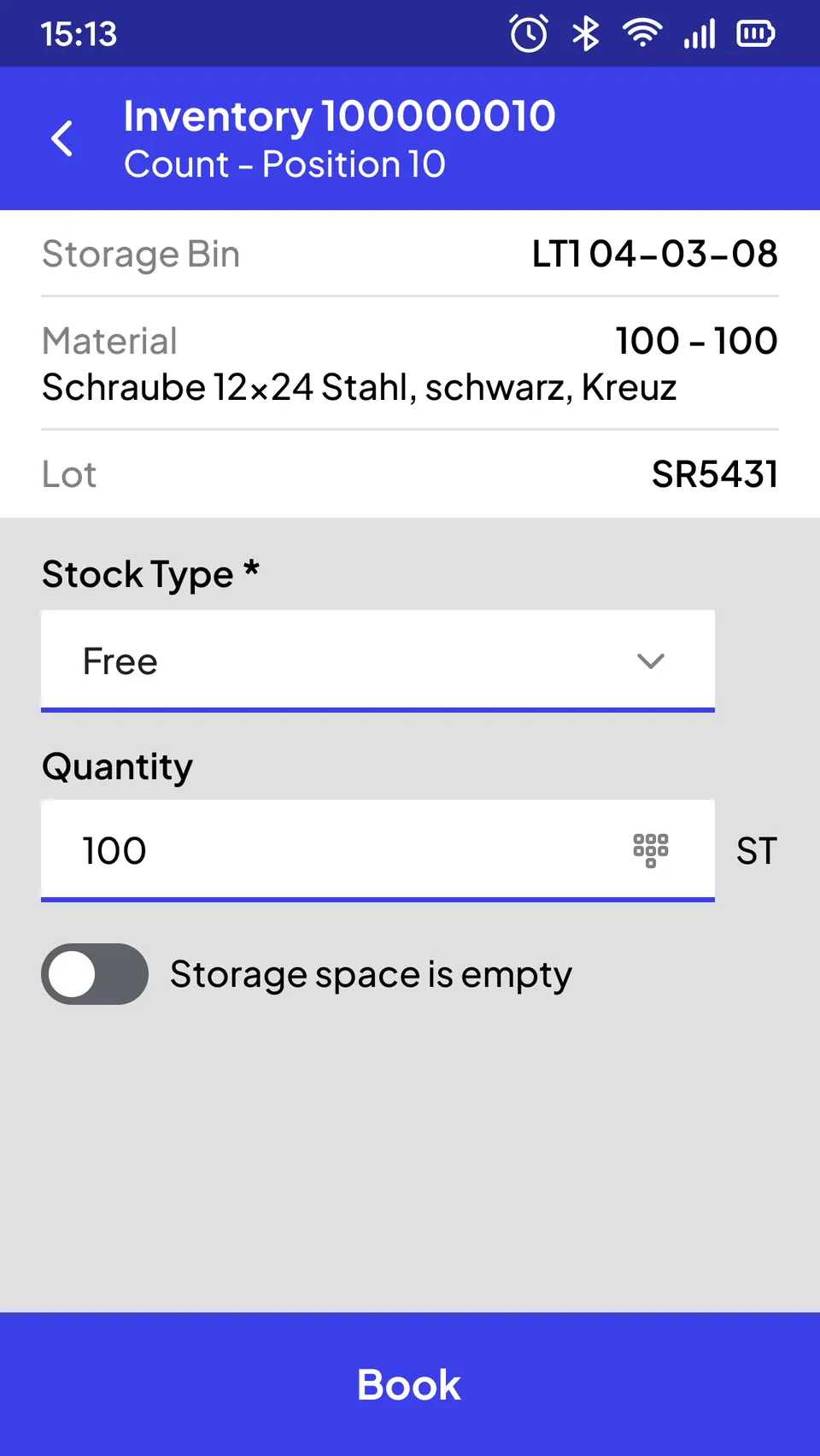Select the Inventory 100000010 header title
Viewport: 820px width, 1456px height.
(x=338, y=116)
